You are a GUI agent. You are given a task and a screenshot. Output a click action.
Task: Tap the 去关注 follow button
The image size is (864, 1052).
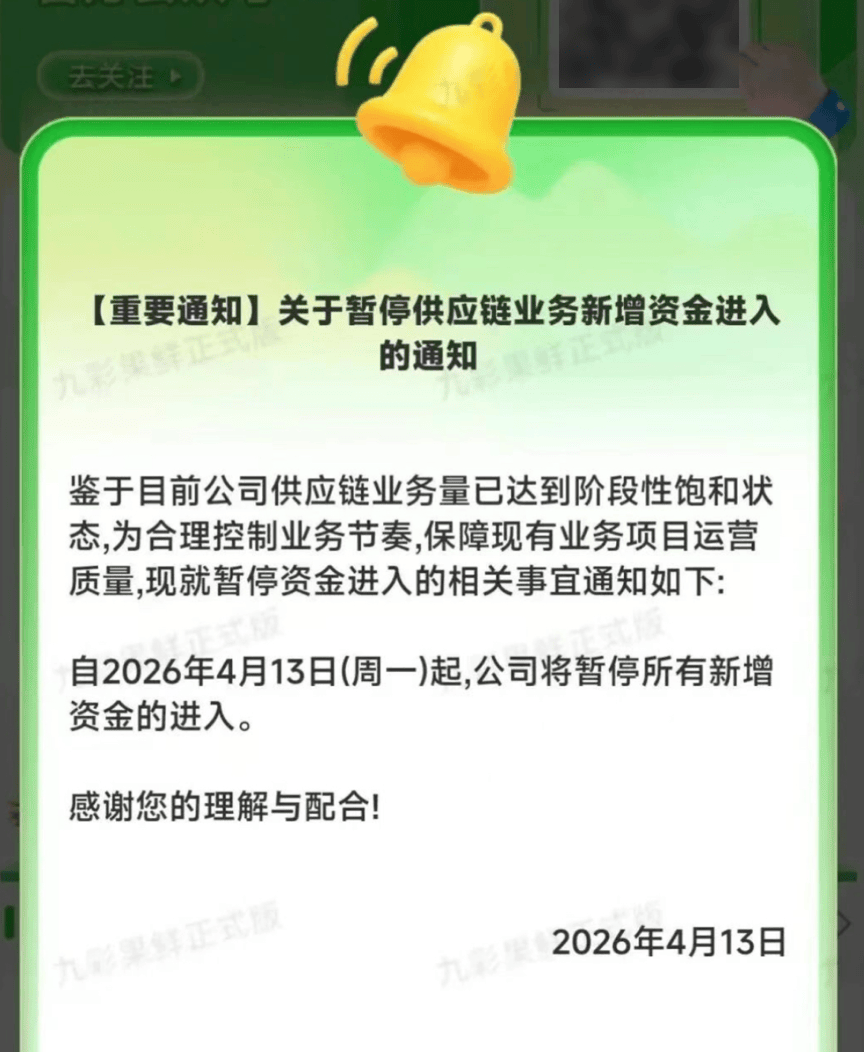tap(121, 76)
